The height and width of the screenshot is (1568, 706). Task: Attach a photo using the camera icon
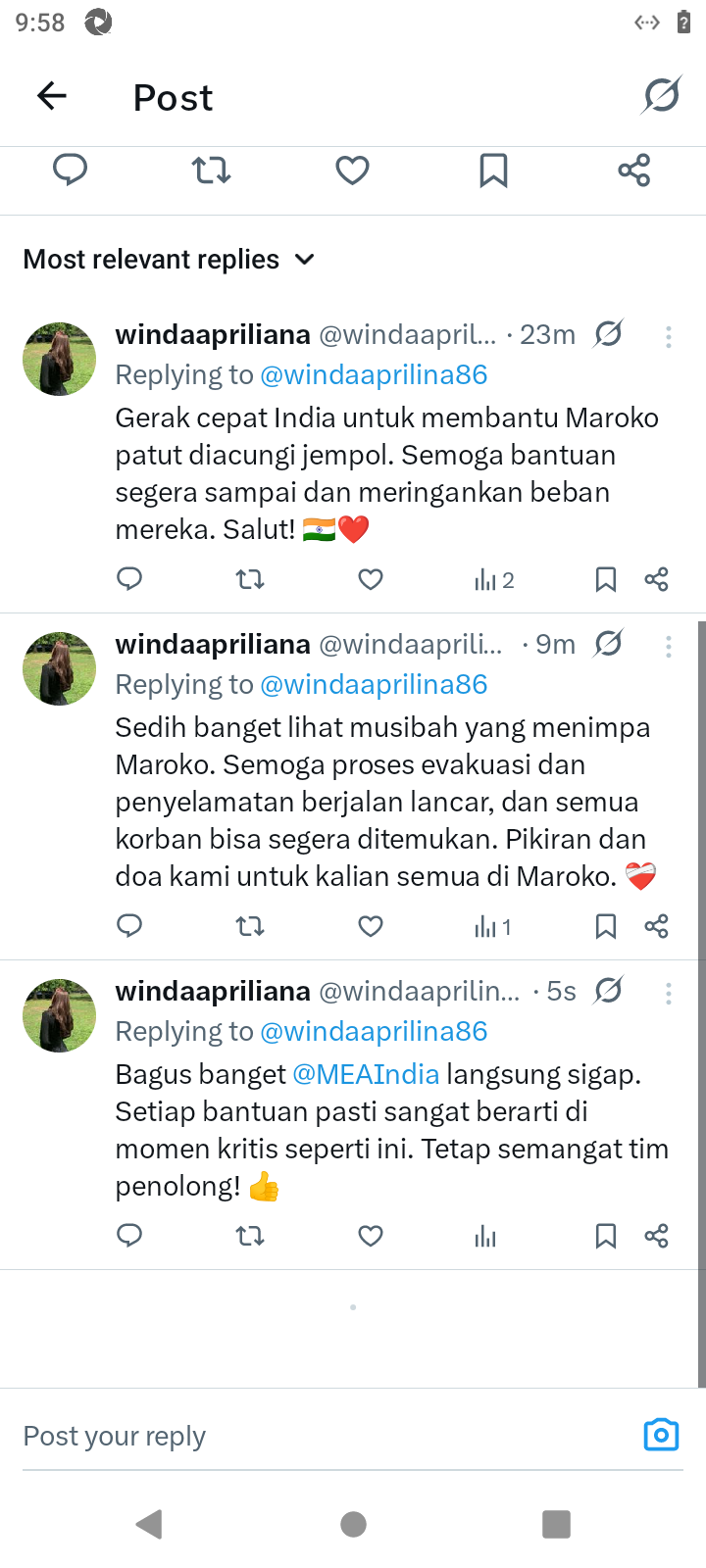661,1435
